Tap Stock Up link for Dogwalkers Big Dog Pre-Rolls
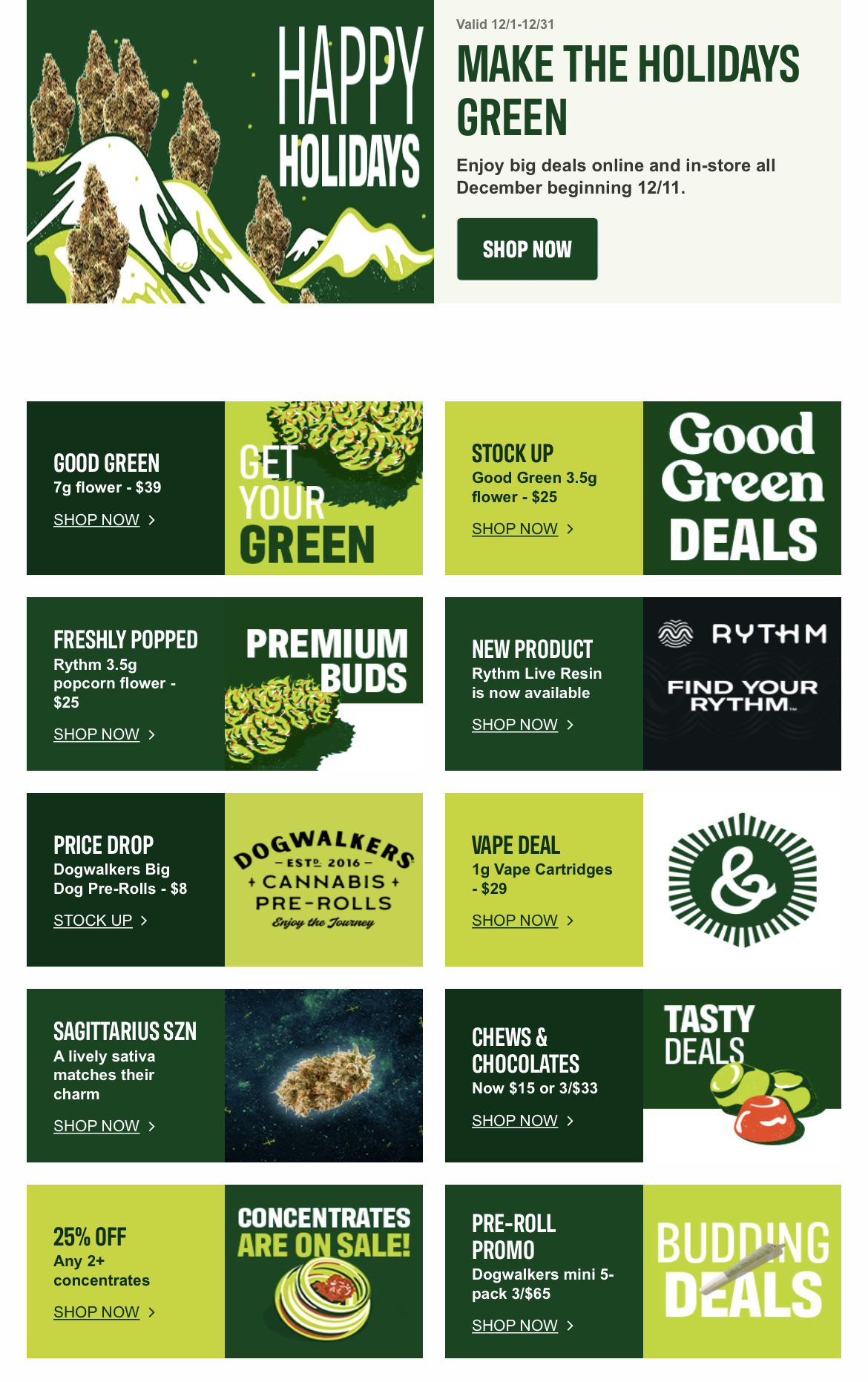This screenshot has height=1382, width=868. tap(93, 921)
